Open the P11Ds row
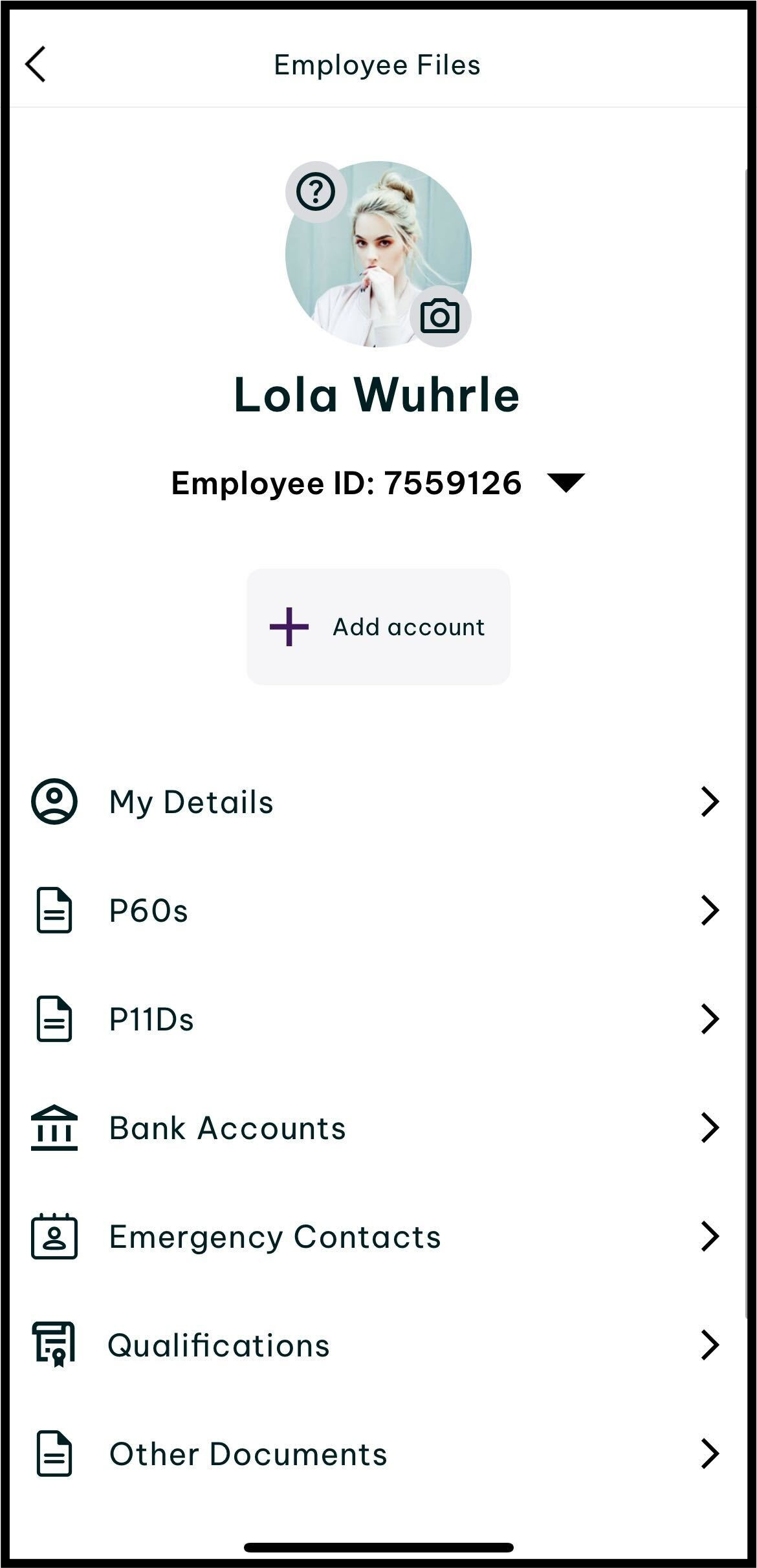Viewport: 757px width, 1568px height. (x=378, y=1019)
